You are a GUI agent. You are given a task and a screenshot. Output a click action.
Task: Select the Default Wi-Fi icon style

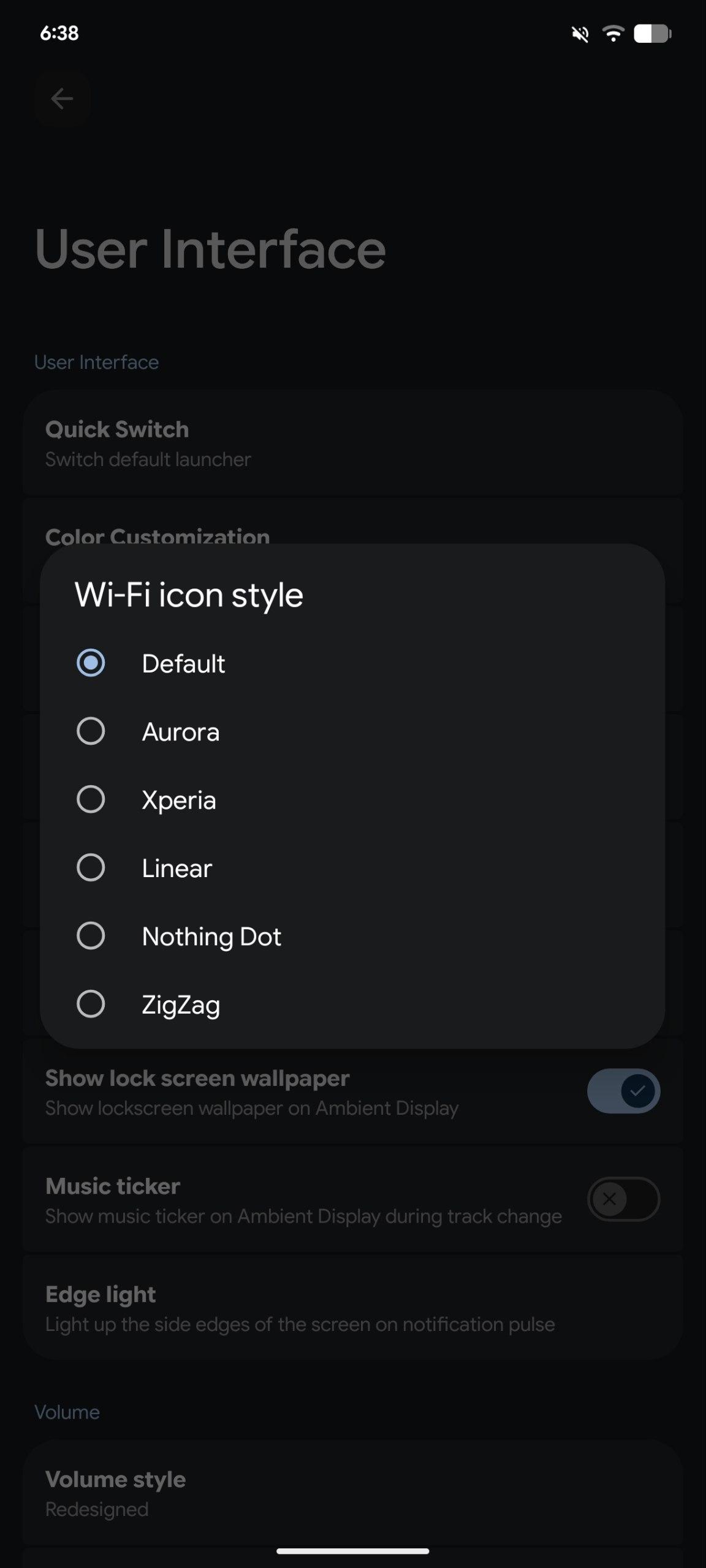pyautogui.click(x=91, y=663)
